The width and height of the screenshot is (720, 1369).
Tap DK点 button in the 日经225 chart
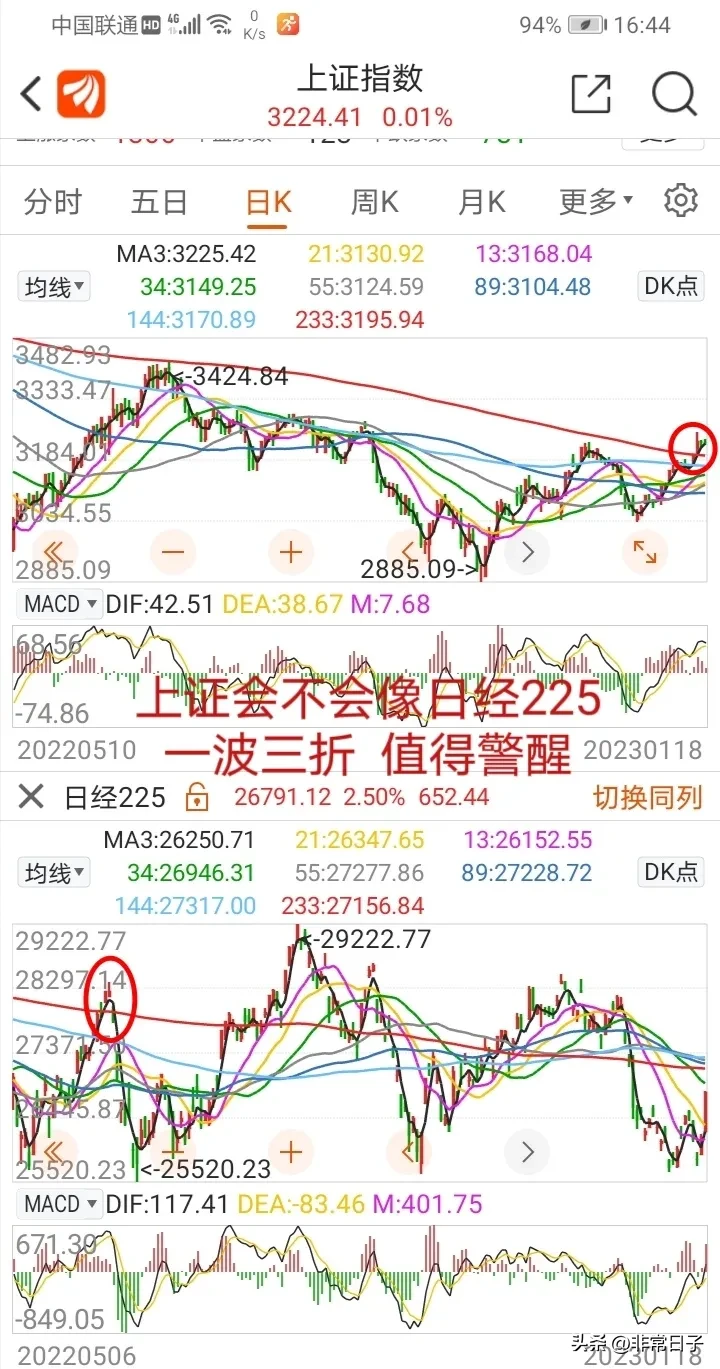click(669, 872)
